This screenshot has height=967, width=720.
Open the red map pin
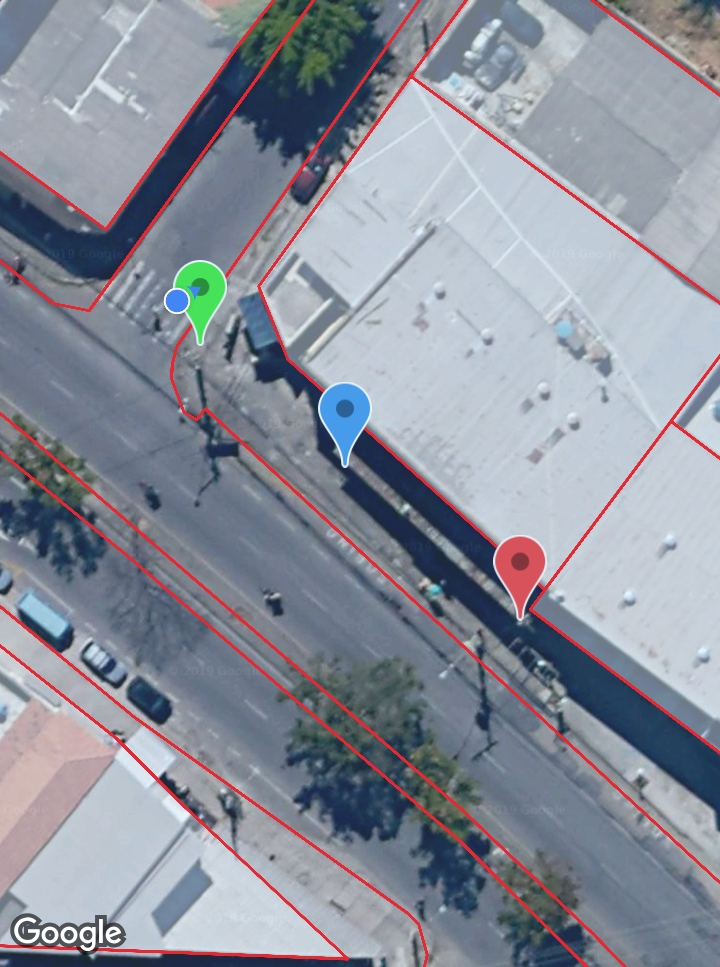click(520, 565)
